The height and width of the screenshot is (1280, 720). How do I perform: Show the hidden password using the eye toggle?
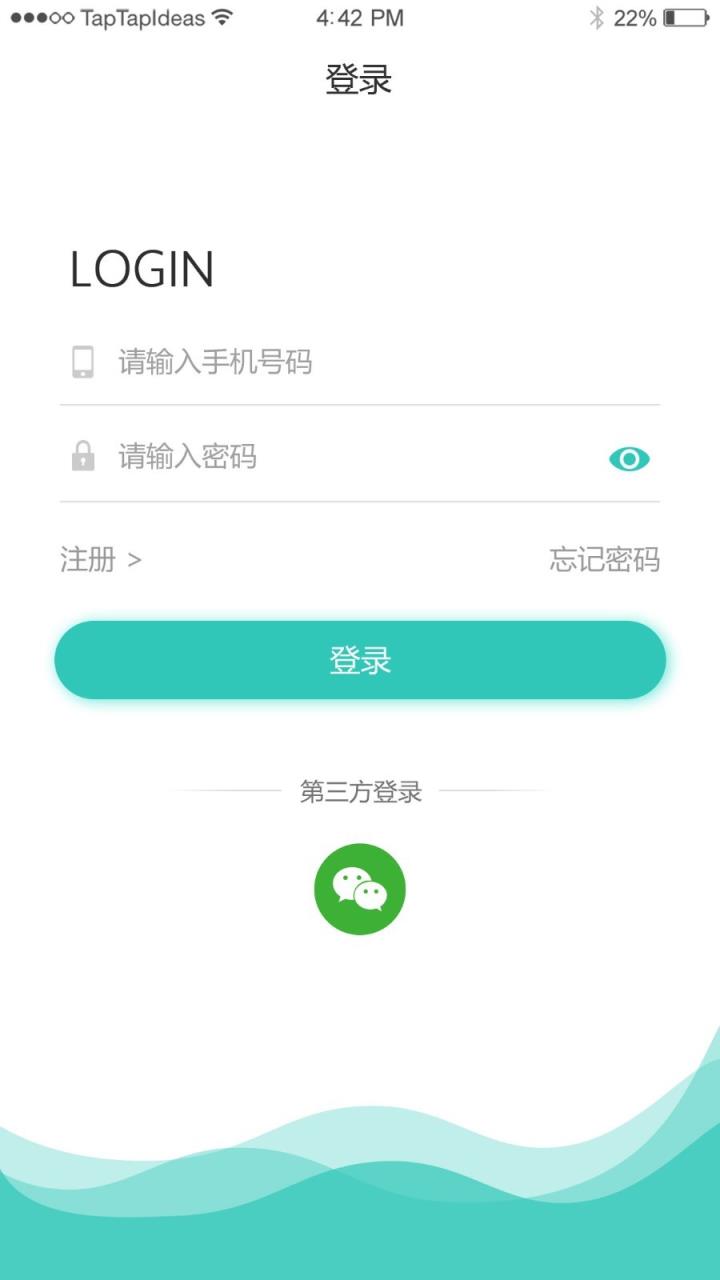pos(628,458)
